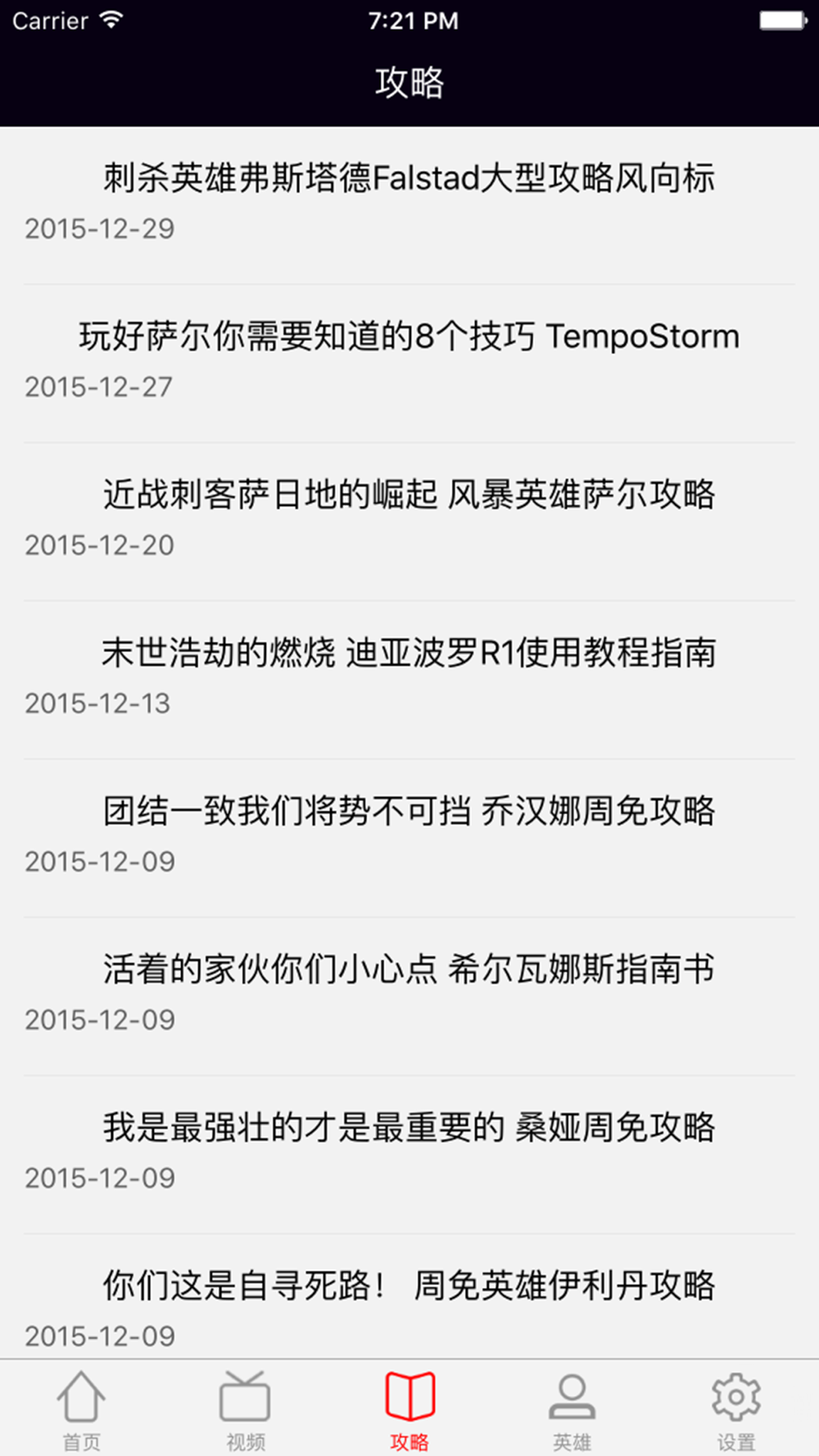Viewport: 819px width, 1456px height.
Task: Select the 攻略 guides tab
Action: tap(409, 1409)
